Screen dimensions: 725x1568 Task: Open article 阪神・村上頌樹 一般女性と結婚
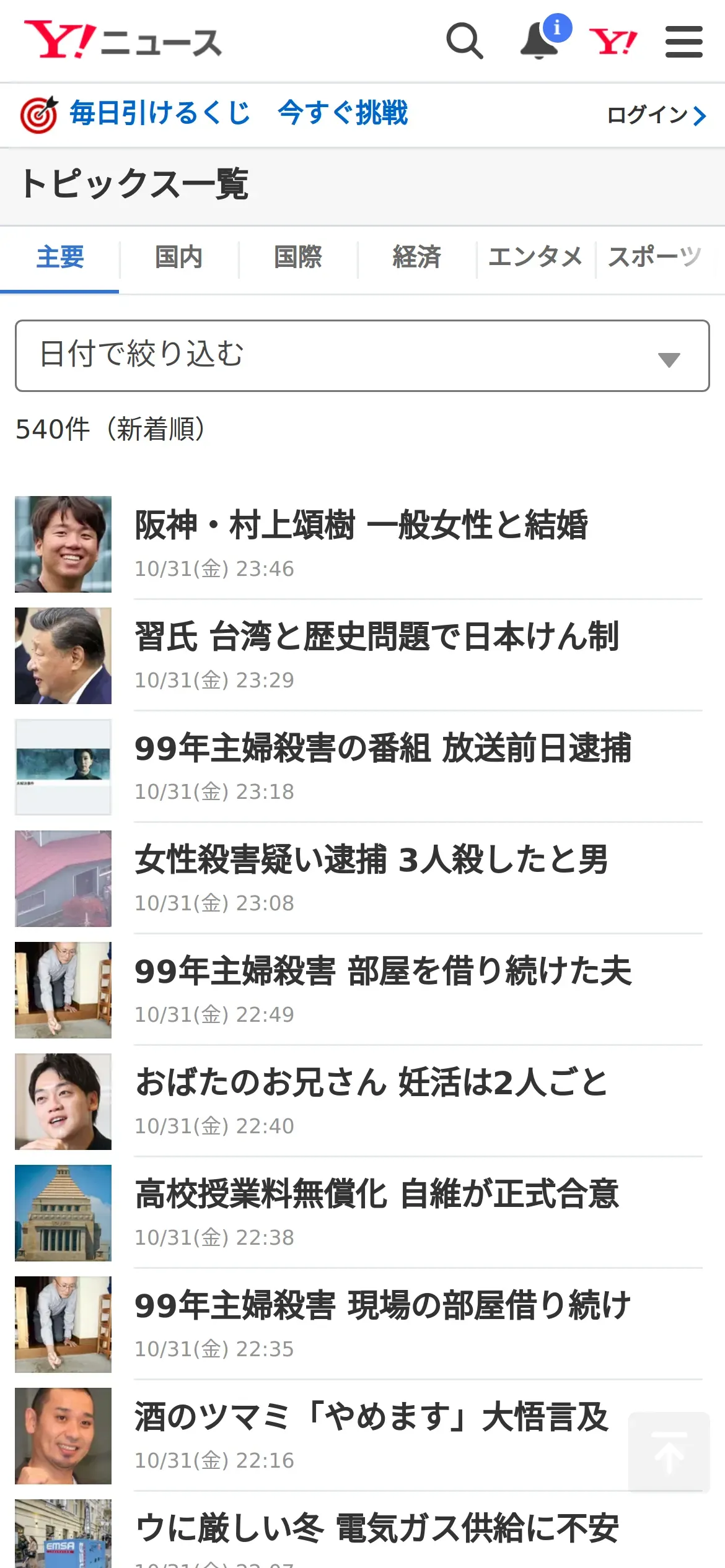tap(361, 525)
